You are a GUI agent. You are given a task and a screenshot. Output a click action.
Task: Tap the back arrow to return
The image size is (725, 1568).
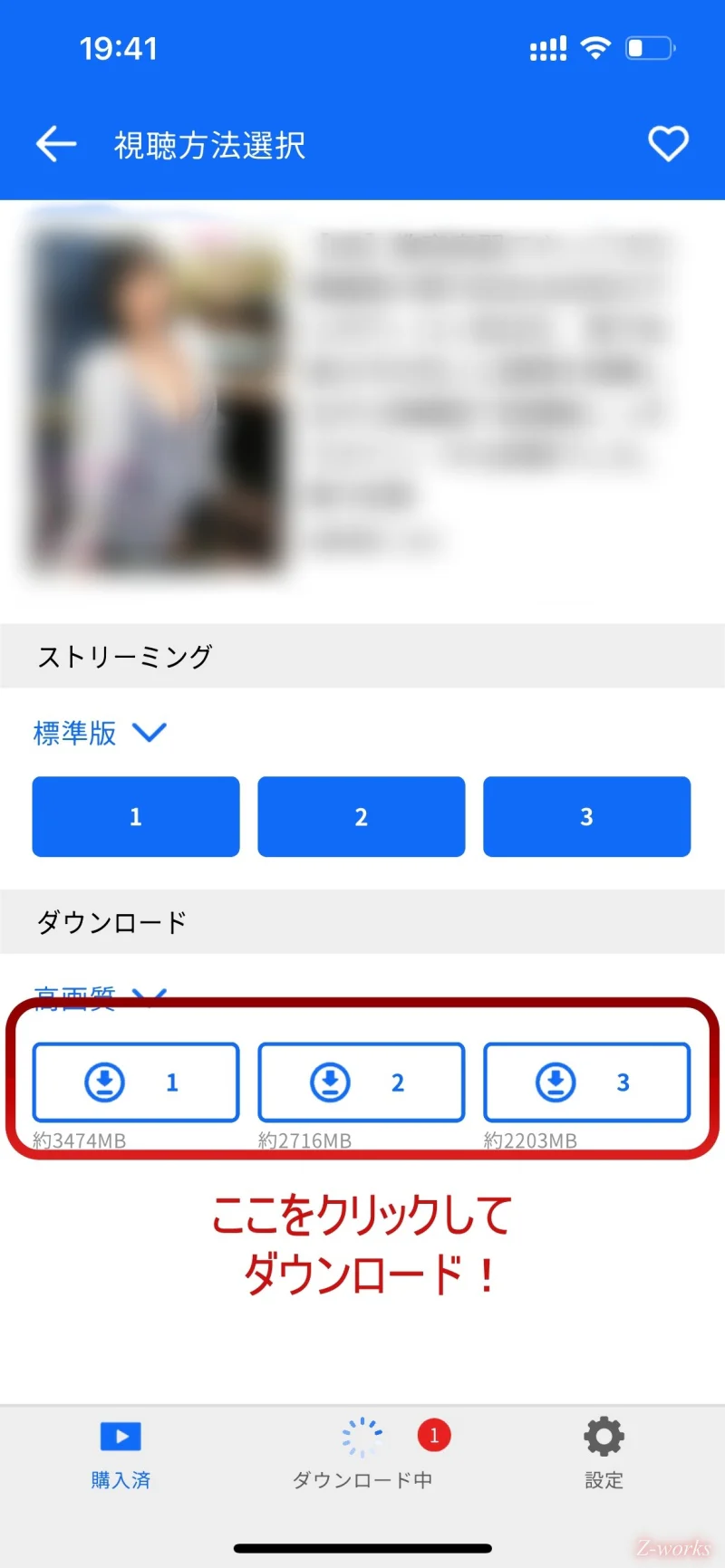(x=54, y=143)
